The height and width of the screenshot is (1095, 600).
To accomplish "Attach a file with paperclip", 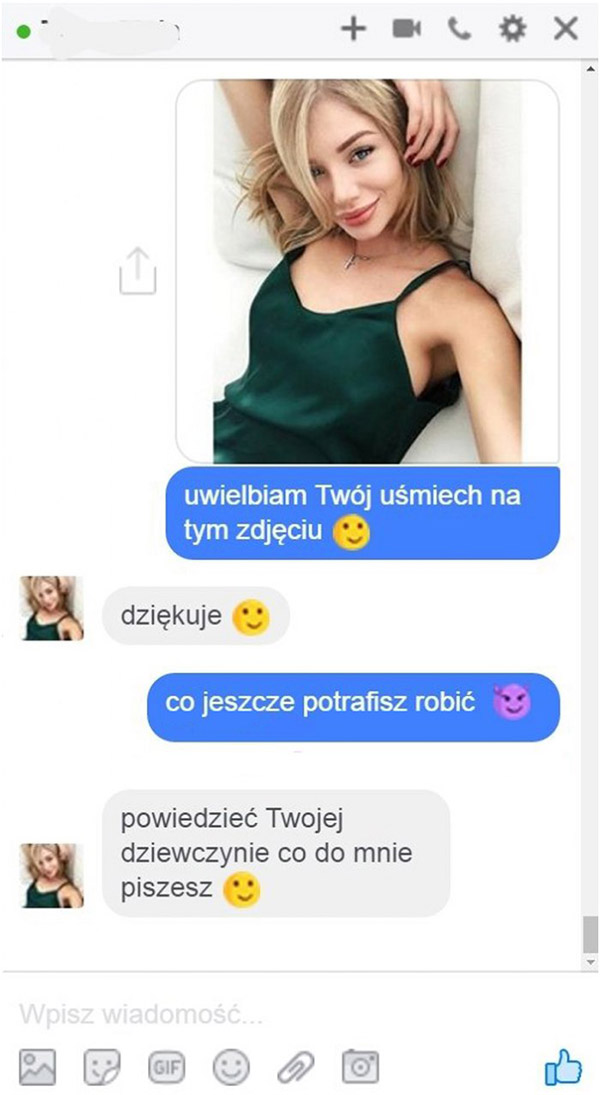I will (295, 1067).
